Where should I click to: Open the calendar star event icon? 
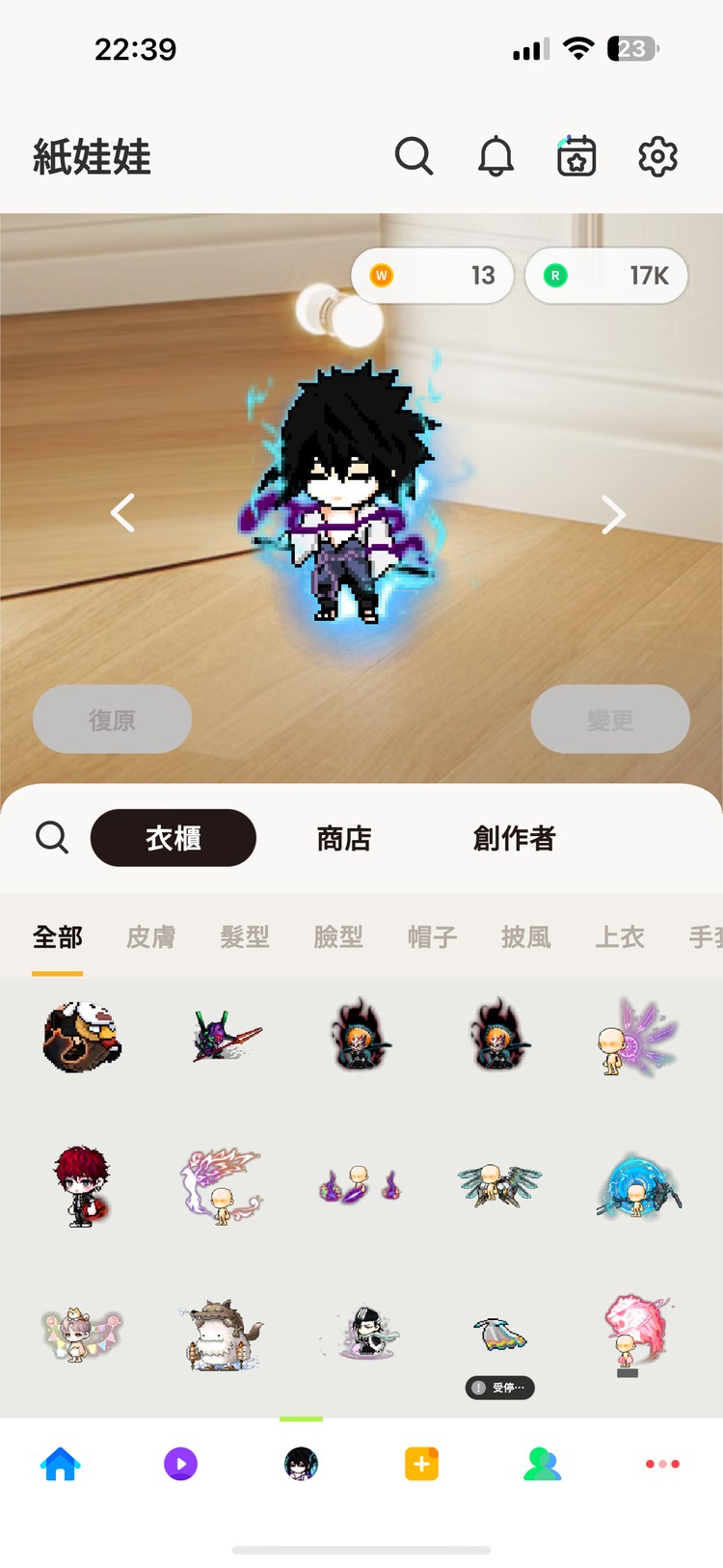[x=576, y=156]
